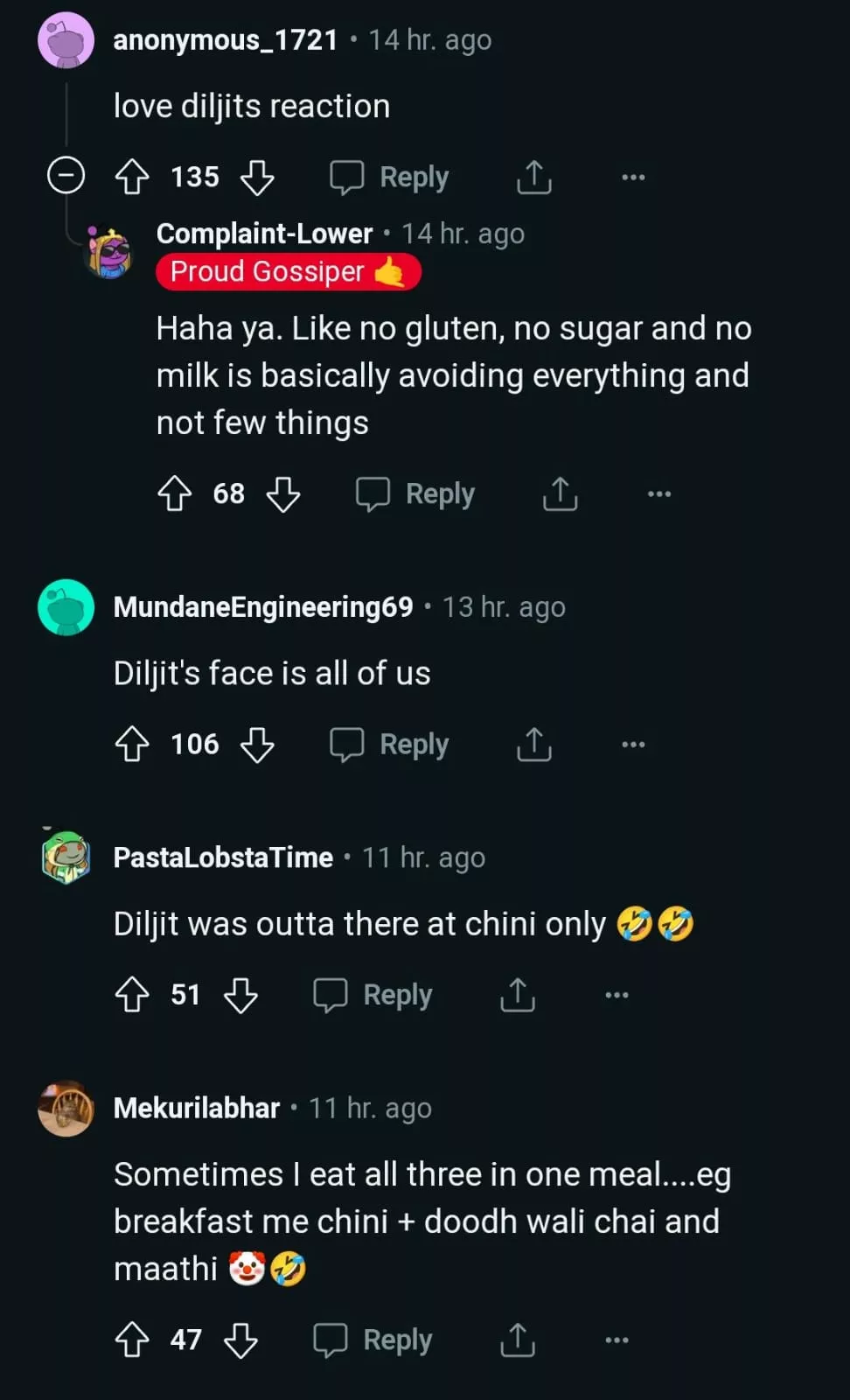Open Complaint-Lower's profile
Viewport: 850px width, 1400px height.
click(x=264, y=234)
